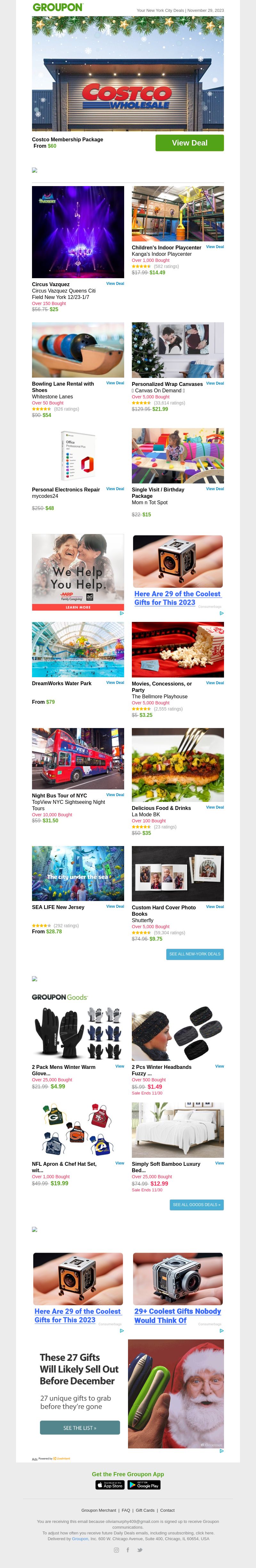This screenshot has width=256, height=1568.
Task: Open the Simply Soft Bamboo Luxury Bed image
Action: point(178,1130)
